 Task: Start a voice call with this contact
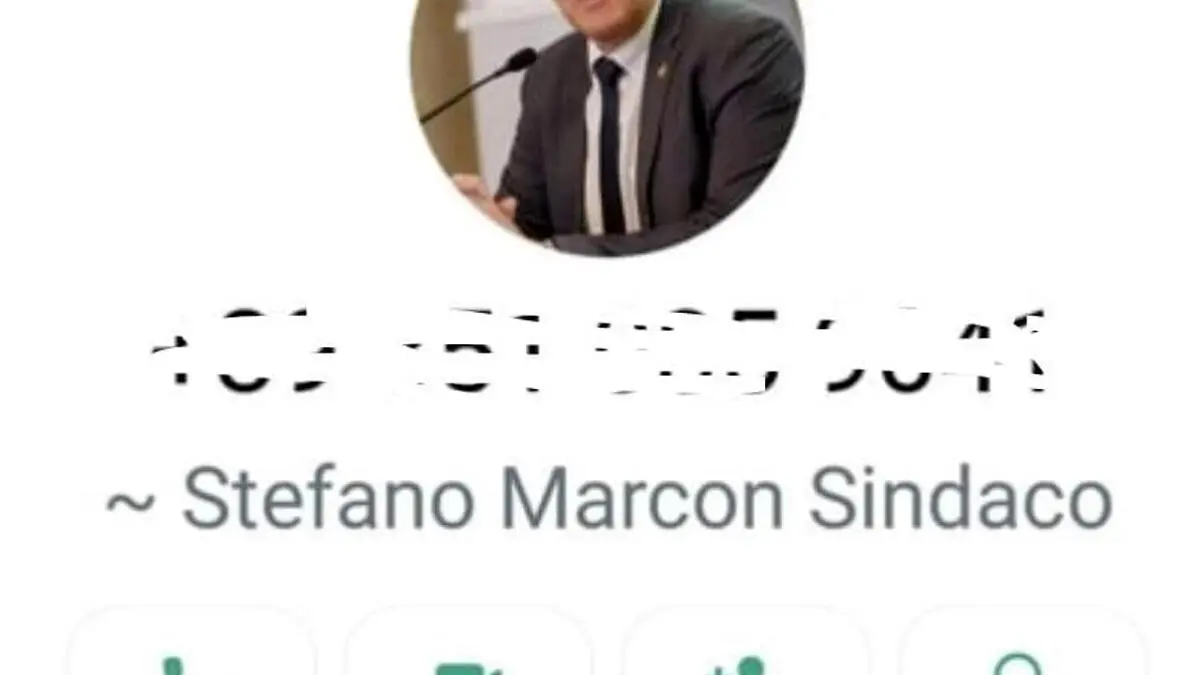(x=191, y=650)
